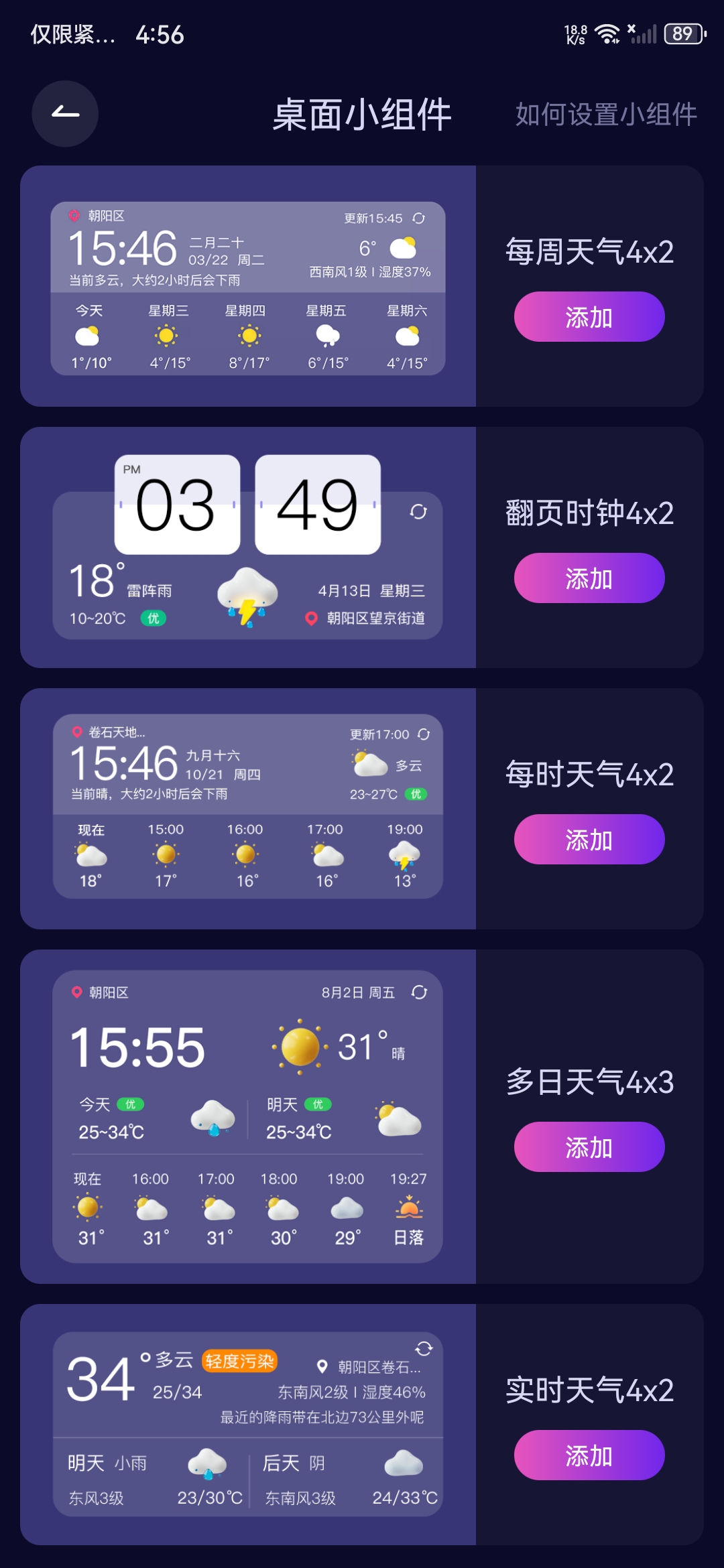Go back using the arrow button
724x1568 pixels.
[65, 114]
